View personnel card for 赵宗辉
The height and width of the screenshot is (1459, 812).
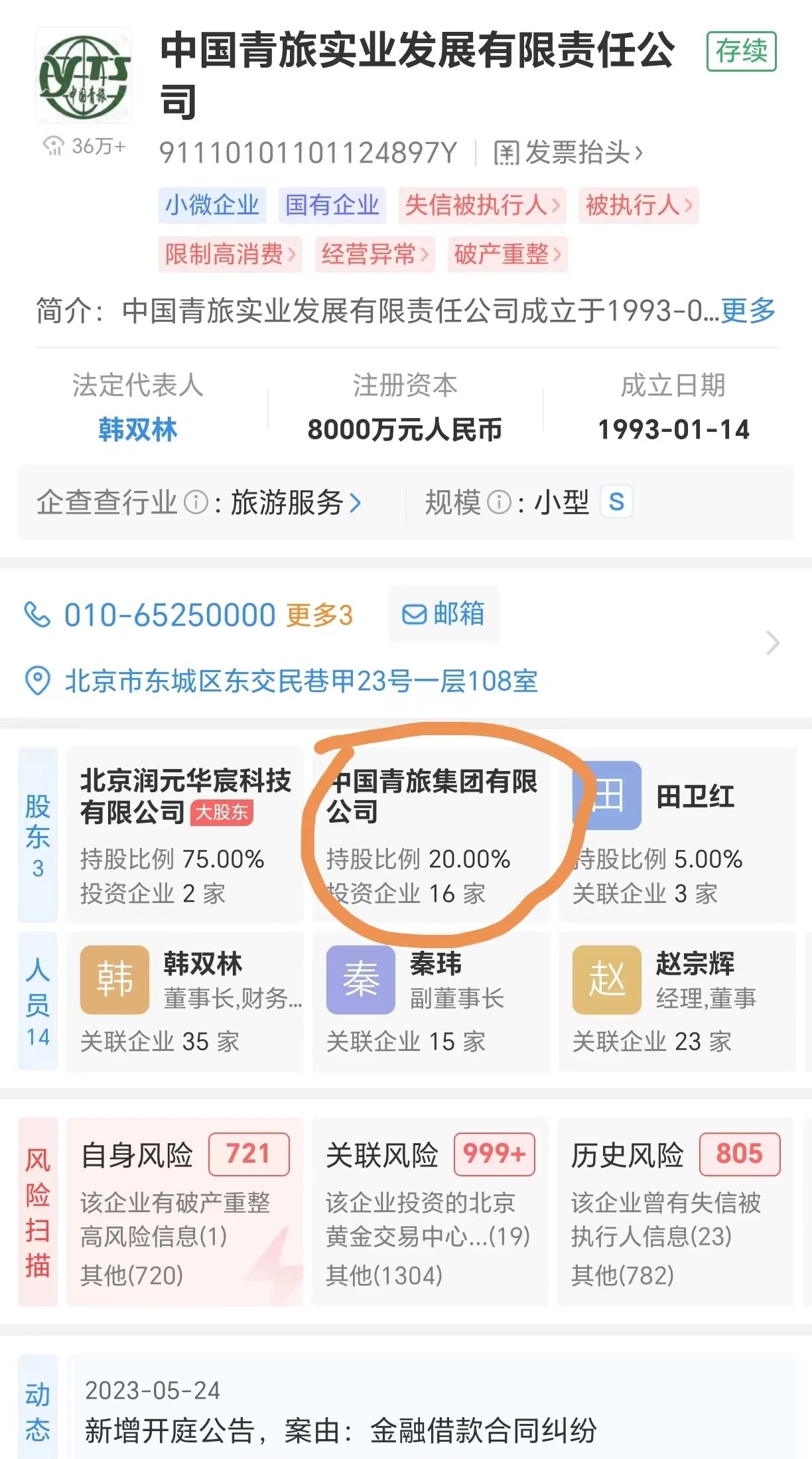pyautogui.click(x=677, y=1001)
